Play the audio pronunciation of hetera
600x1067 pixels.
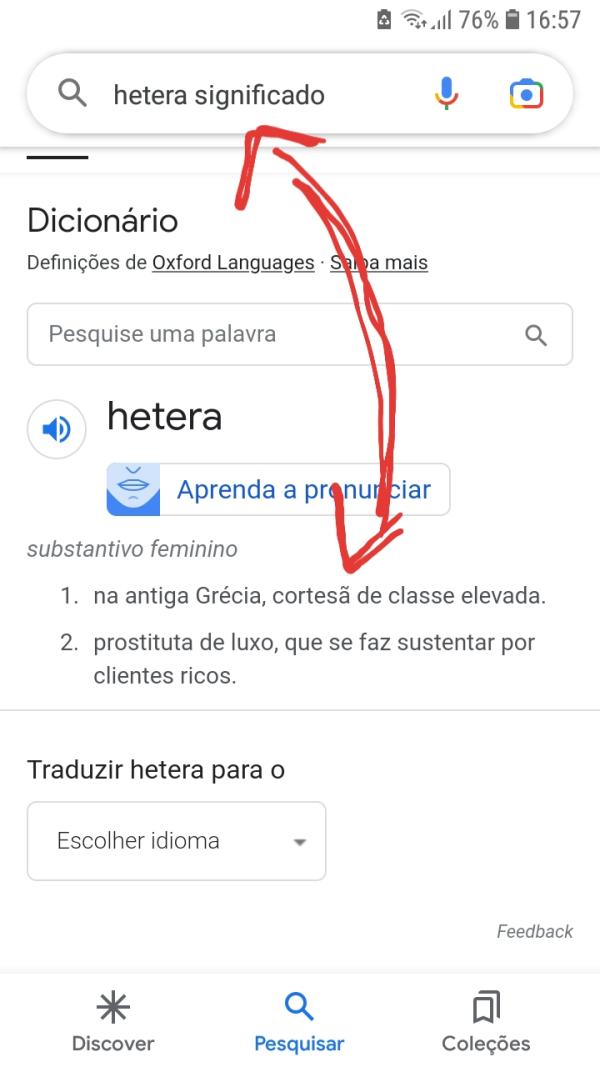56,430
